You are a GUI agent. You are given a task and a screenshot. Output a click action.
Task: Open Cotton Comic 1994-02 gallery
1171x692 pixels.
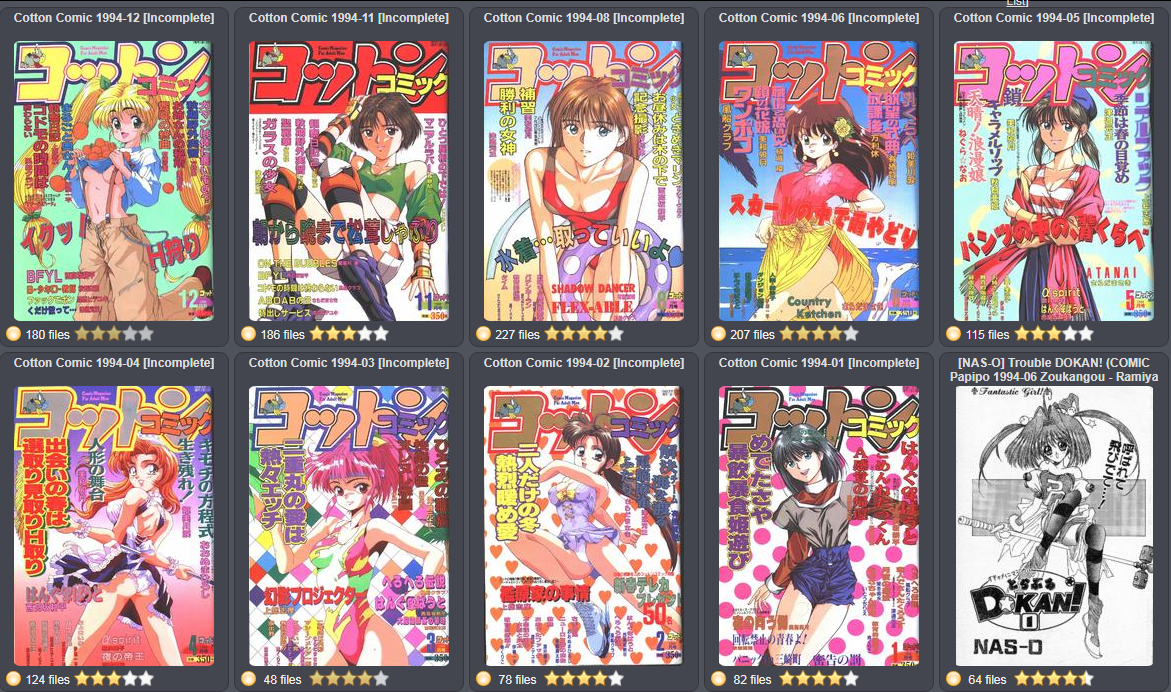point(583,525)
